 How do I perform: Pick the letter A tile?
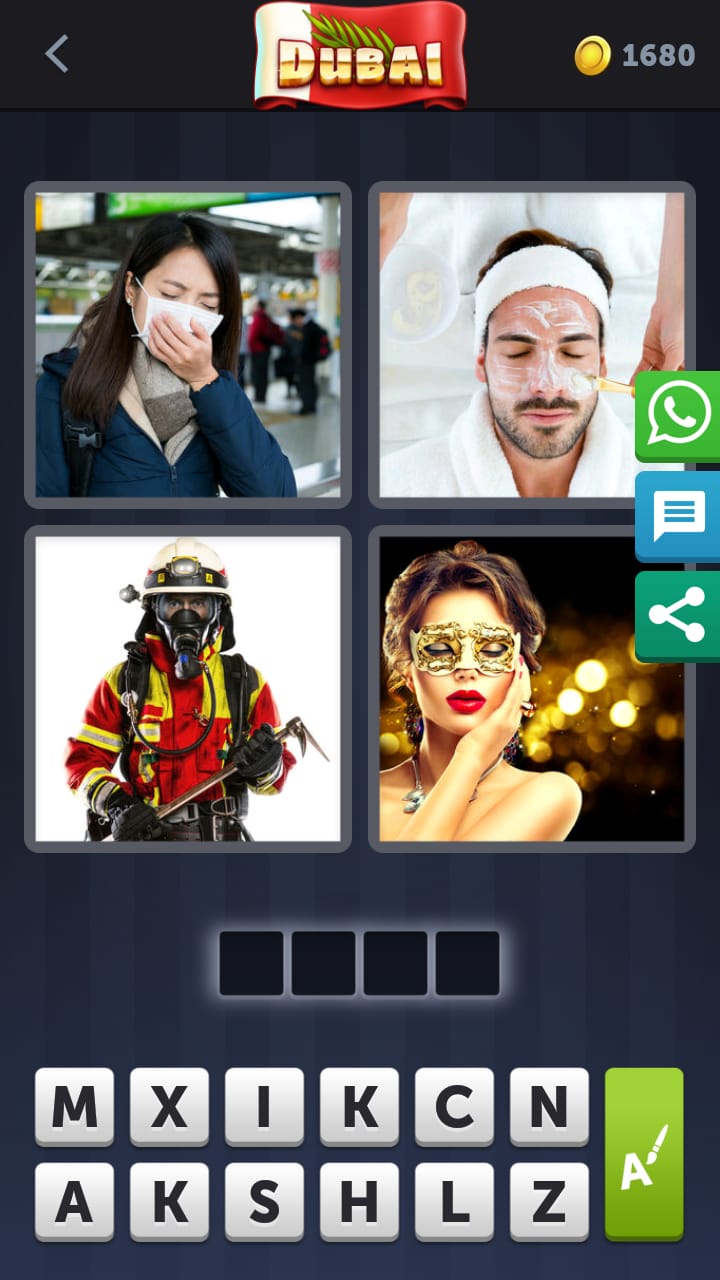[x=74, y=1202]
